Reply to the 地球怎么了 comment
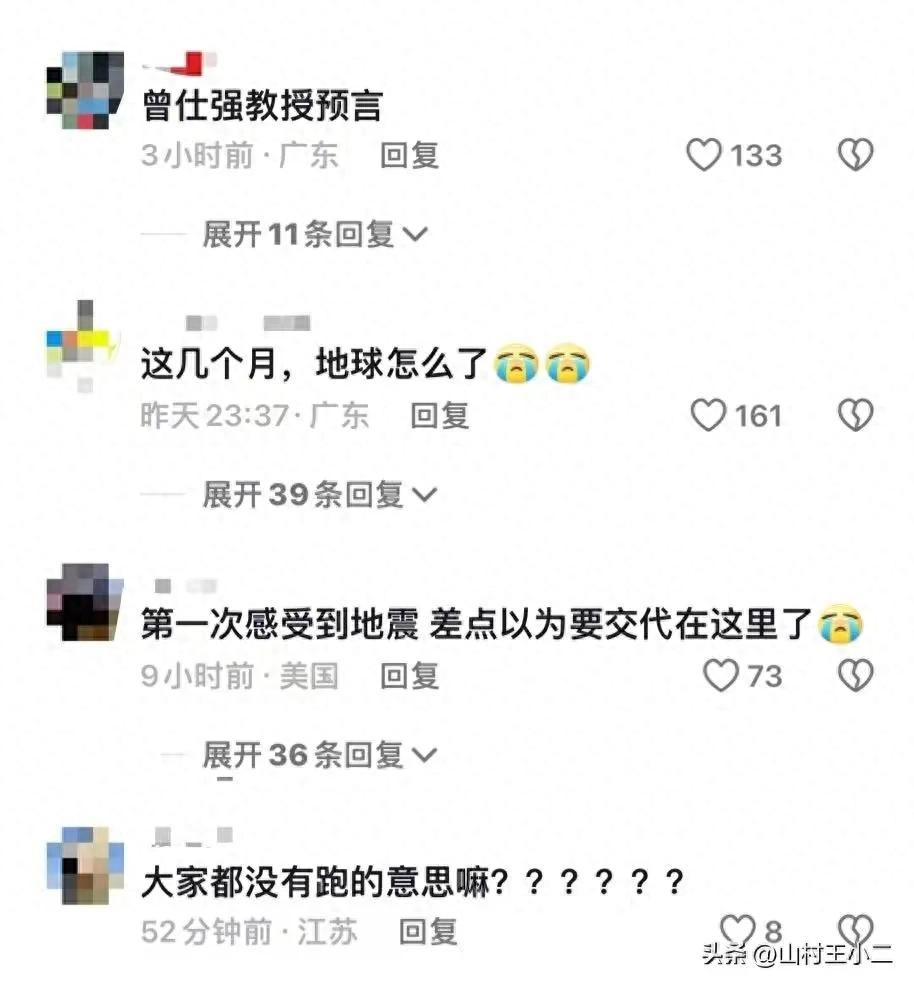914x988 pixels. pyautogui.click(x=440, y=415)
